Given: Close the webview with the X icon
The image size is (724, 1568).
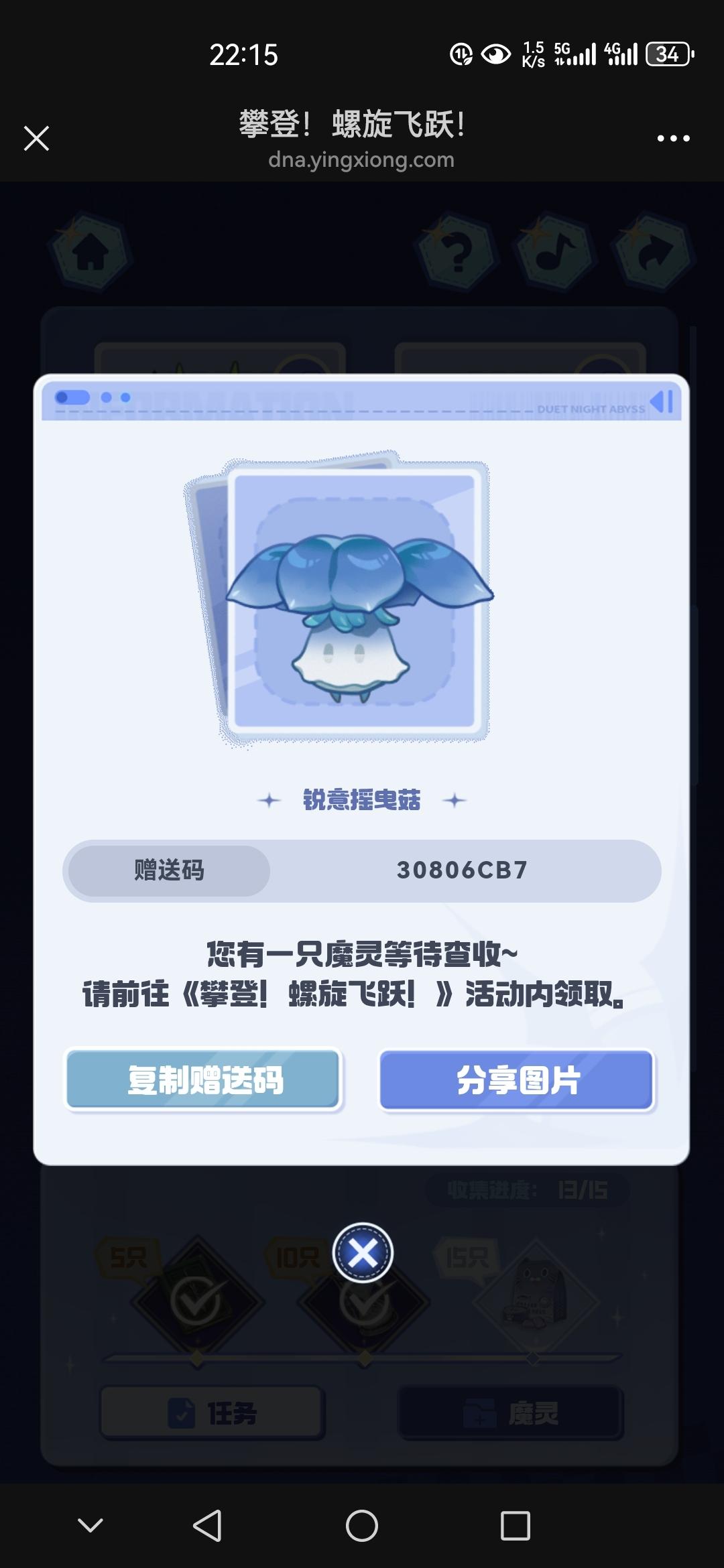Looking at the screenshot, I should 36,139.
